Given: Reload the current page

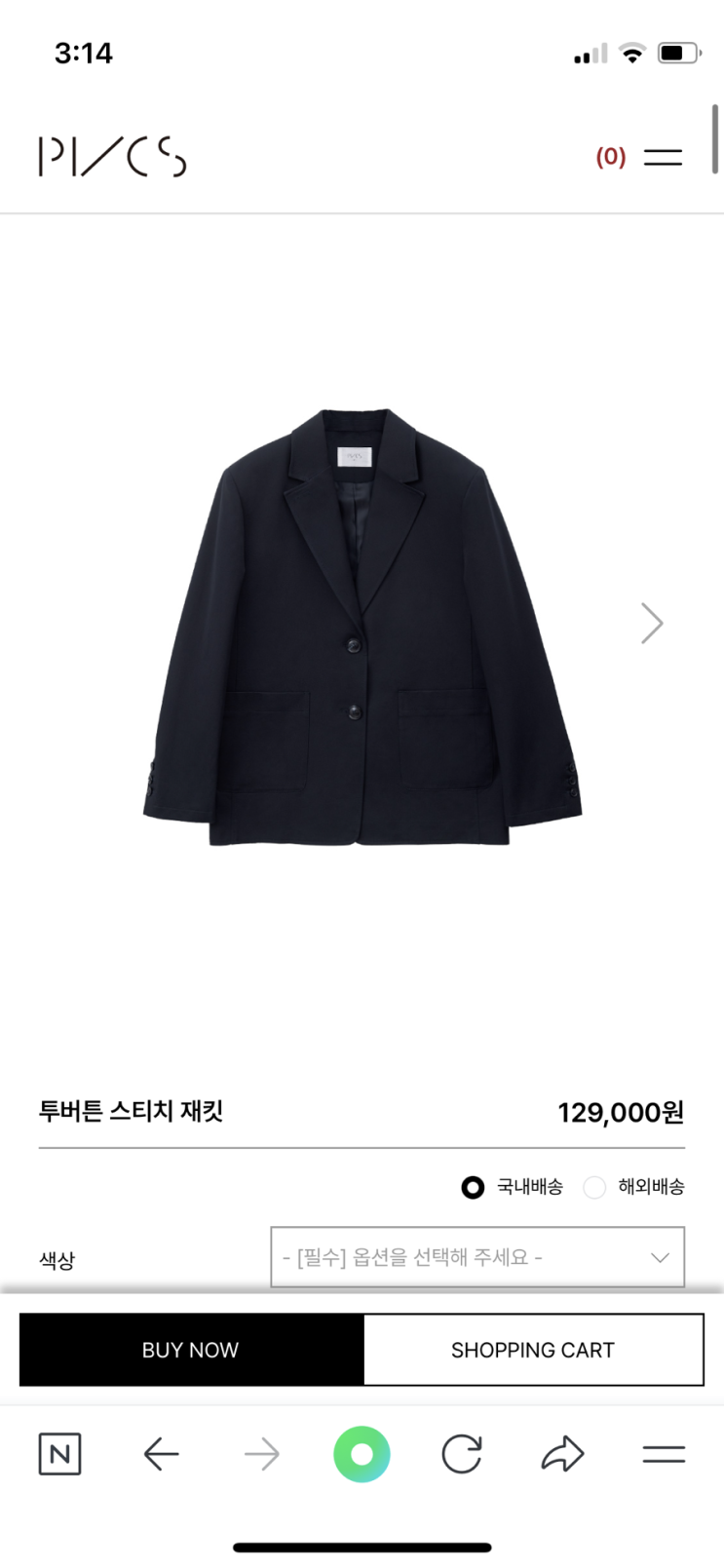Looking at the screenshot, I should [x=462, y=1454].
